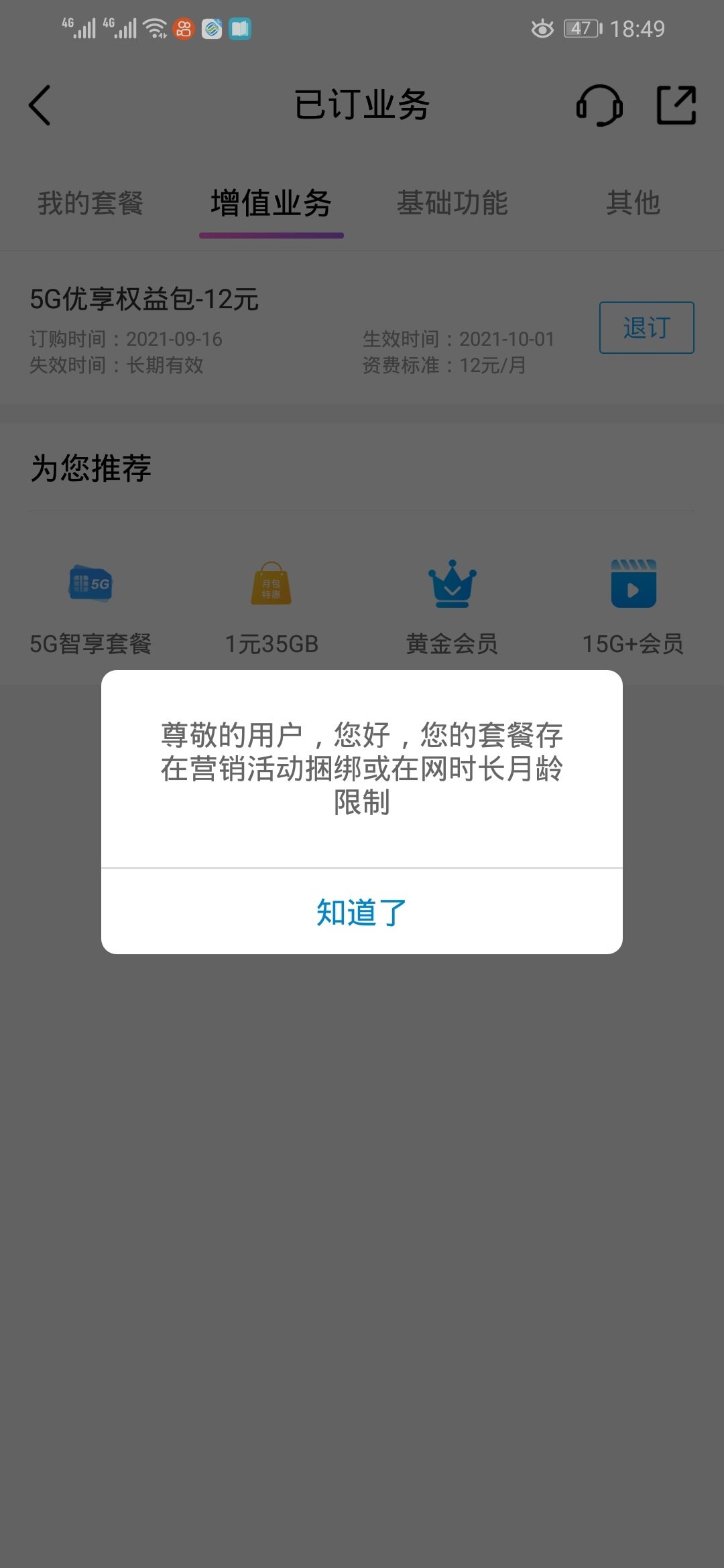Switch to 基础功能 tab

[452, 203]
